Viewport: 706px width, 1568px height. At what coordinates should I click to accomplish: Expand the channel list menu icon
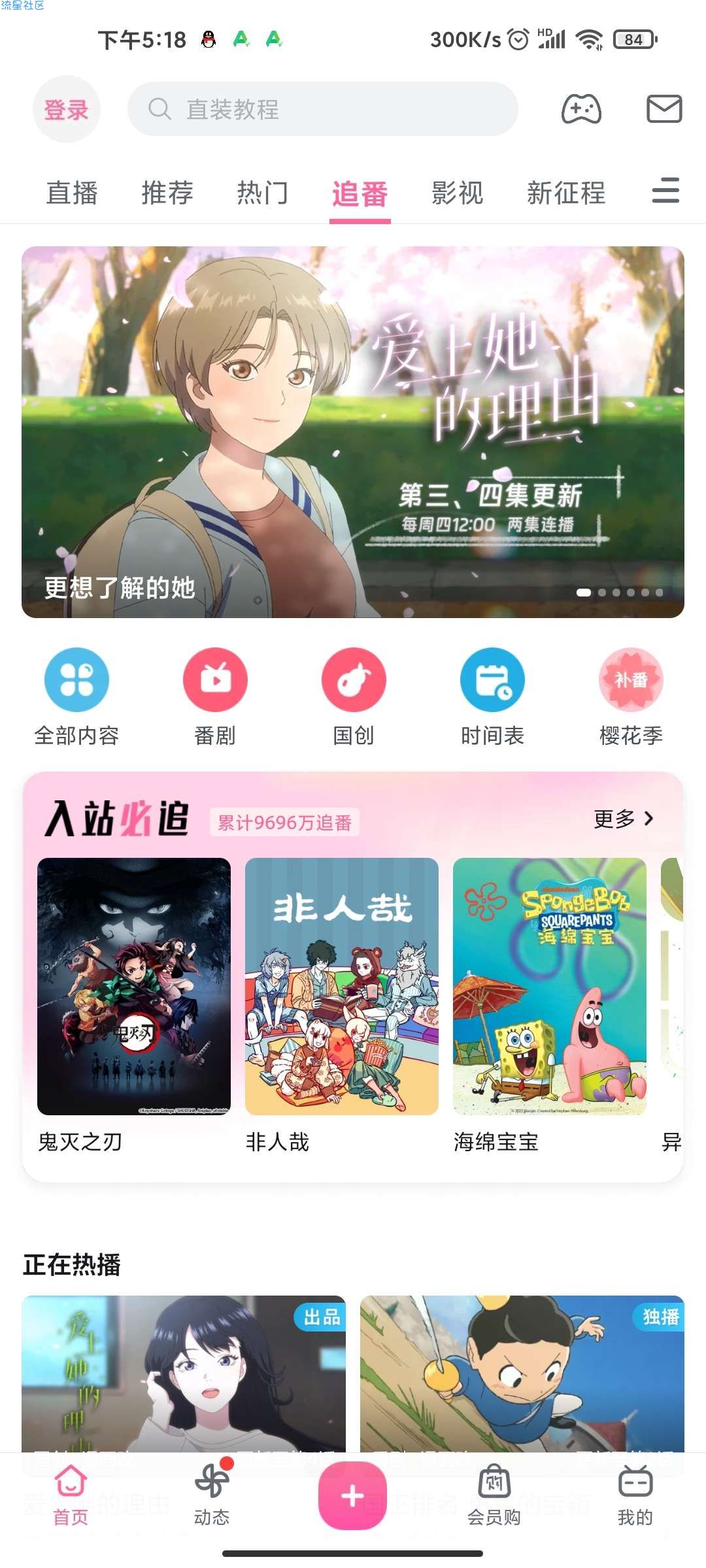pyautogui.click(x=665, y=191)
